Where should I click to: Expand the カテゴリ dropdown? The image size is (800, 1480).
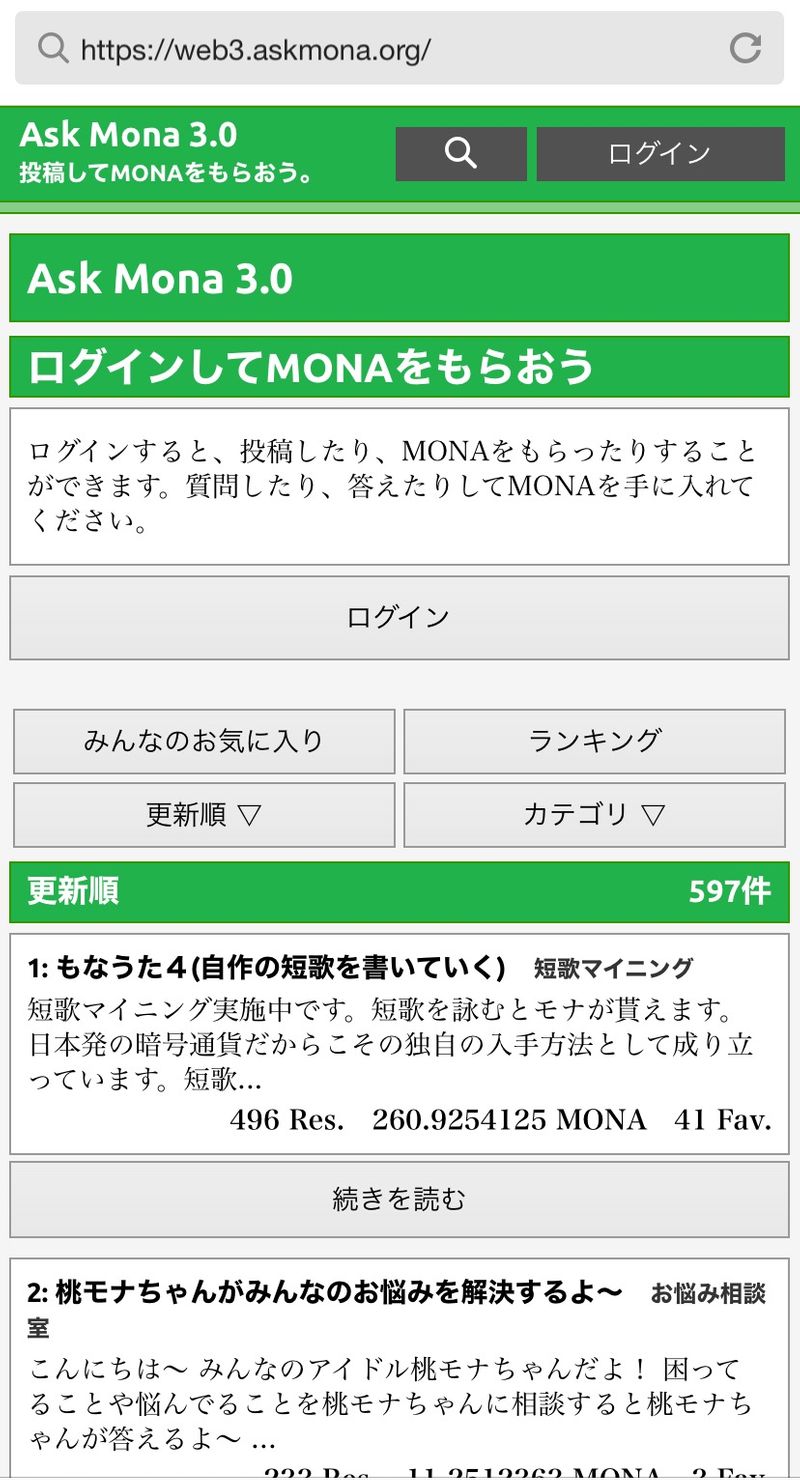(x=594, y=815)
